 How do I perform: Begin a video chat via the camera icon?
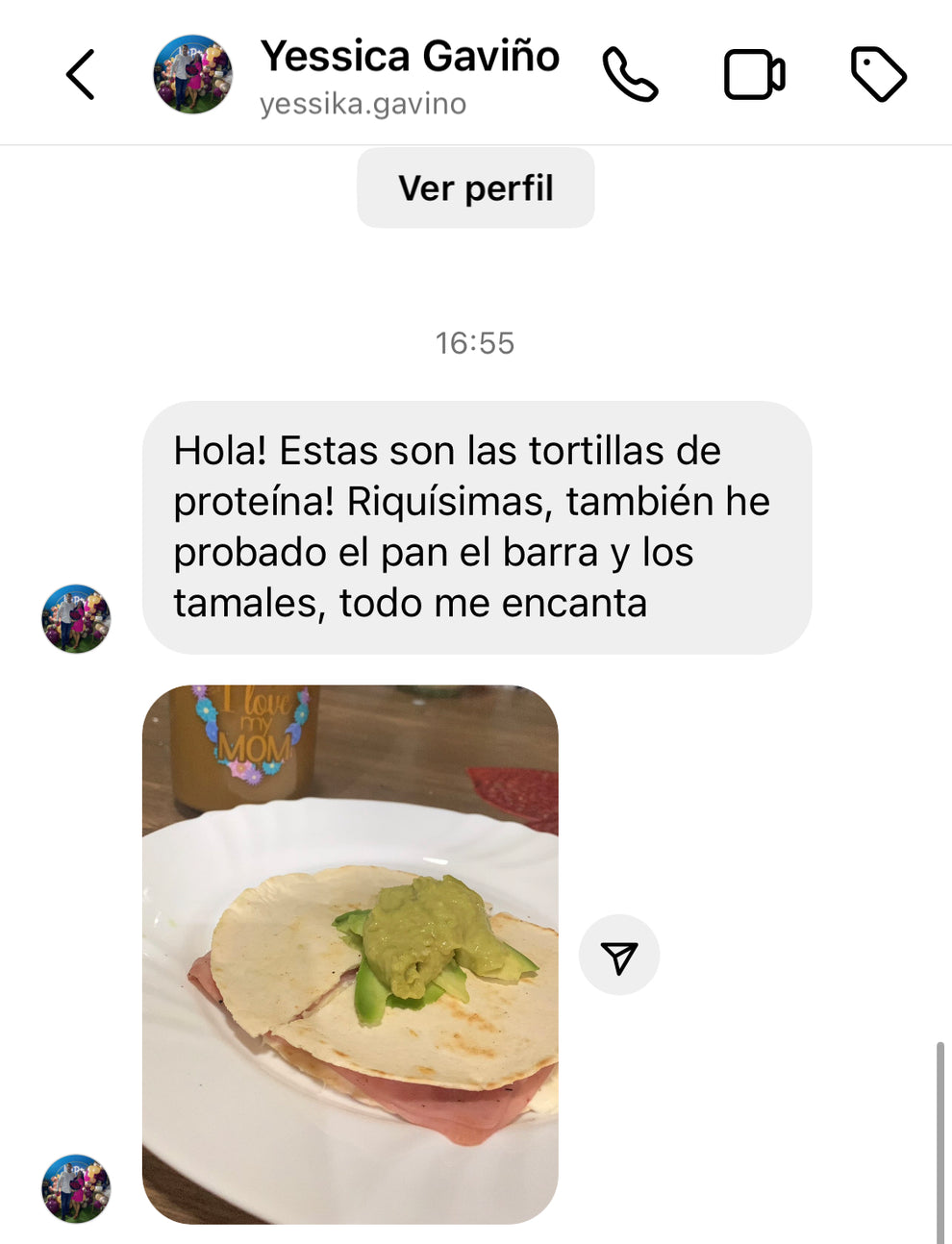click(x=755, y=75)
